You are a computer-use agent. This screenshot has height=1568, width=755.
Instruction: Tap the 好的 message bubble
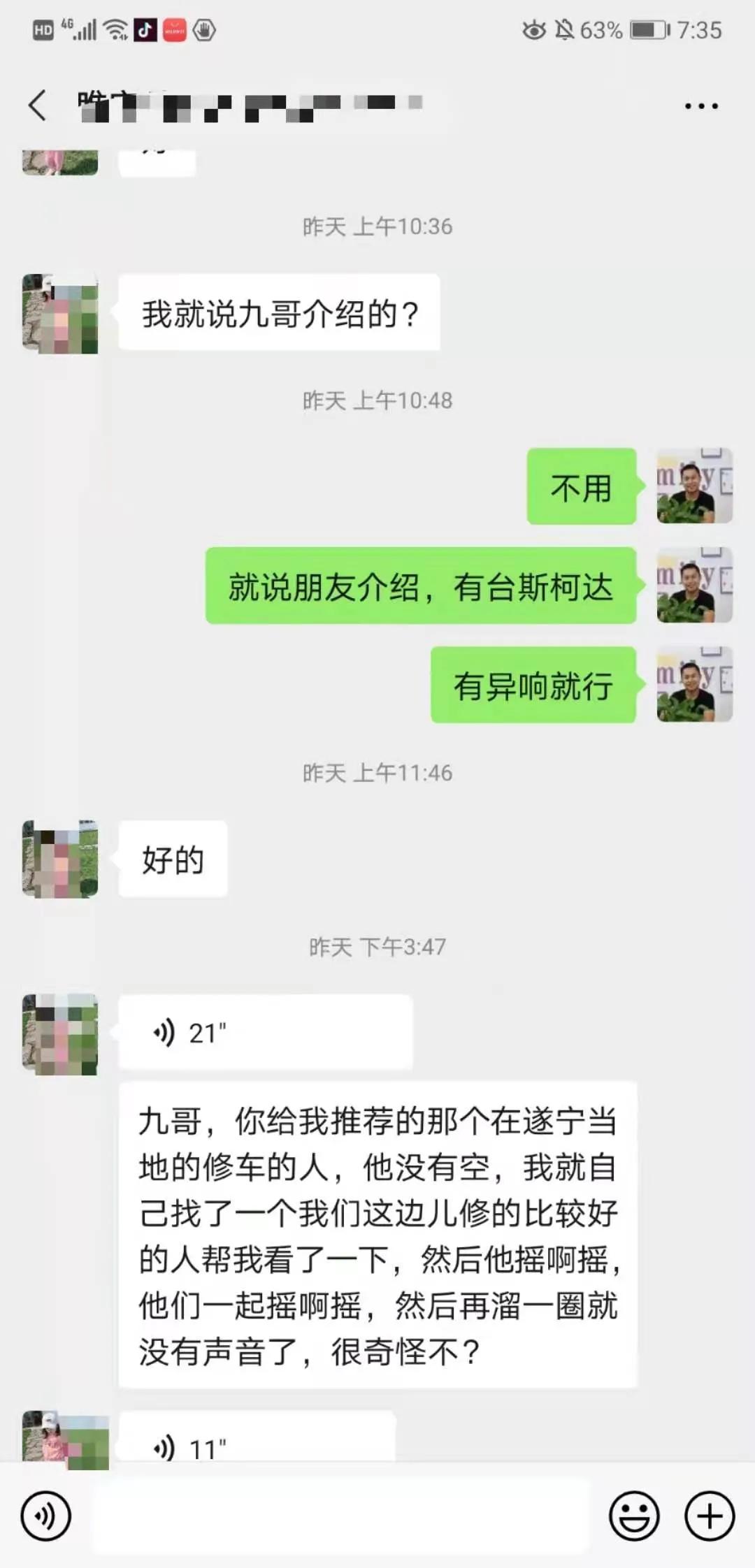pyautogui.click(x=172, y=859)
